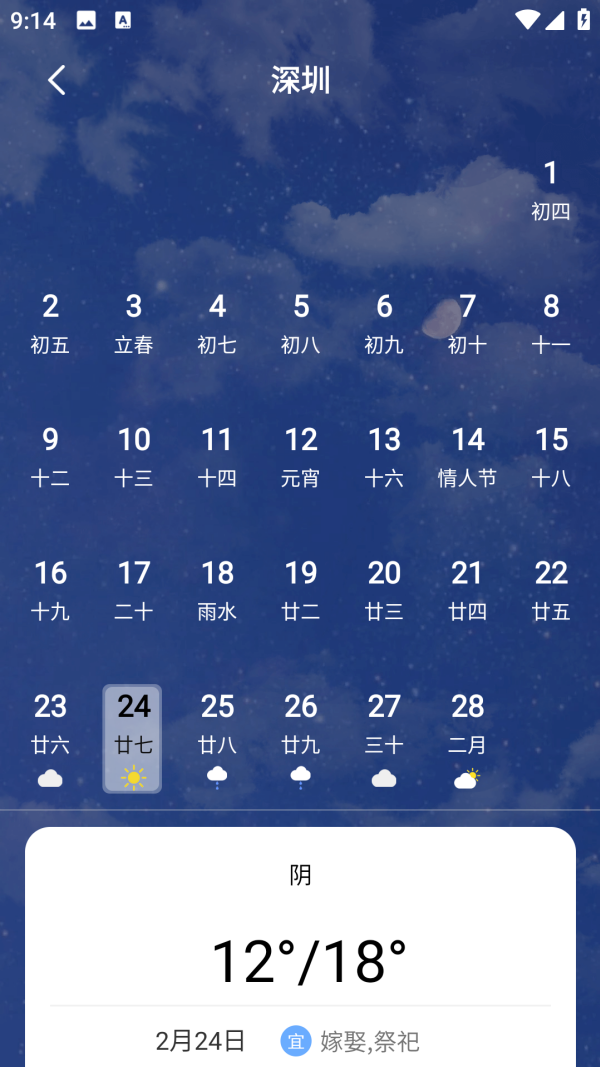
Task: Choose the 22nd labeled 廿五
Action: 551,590
